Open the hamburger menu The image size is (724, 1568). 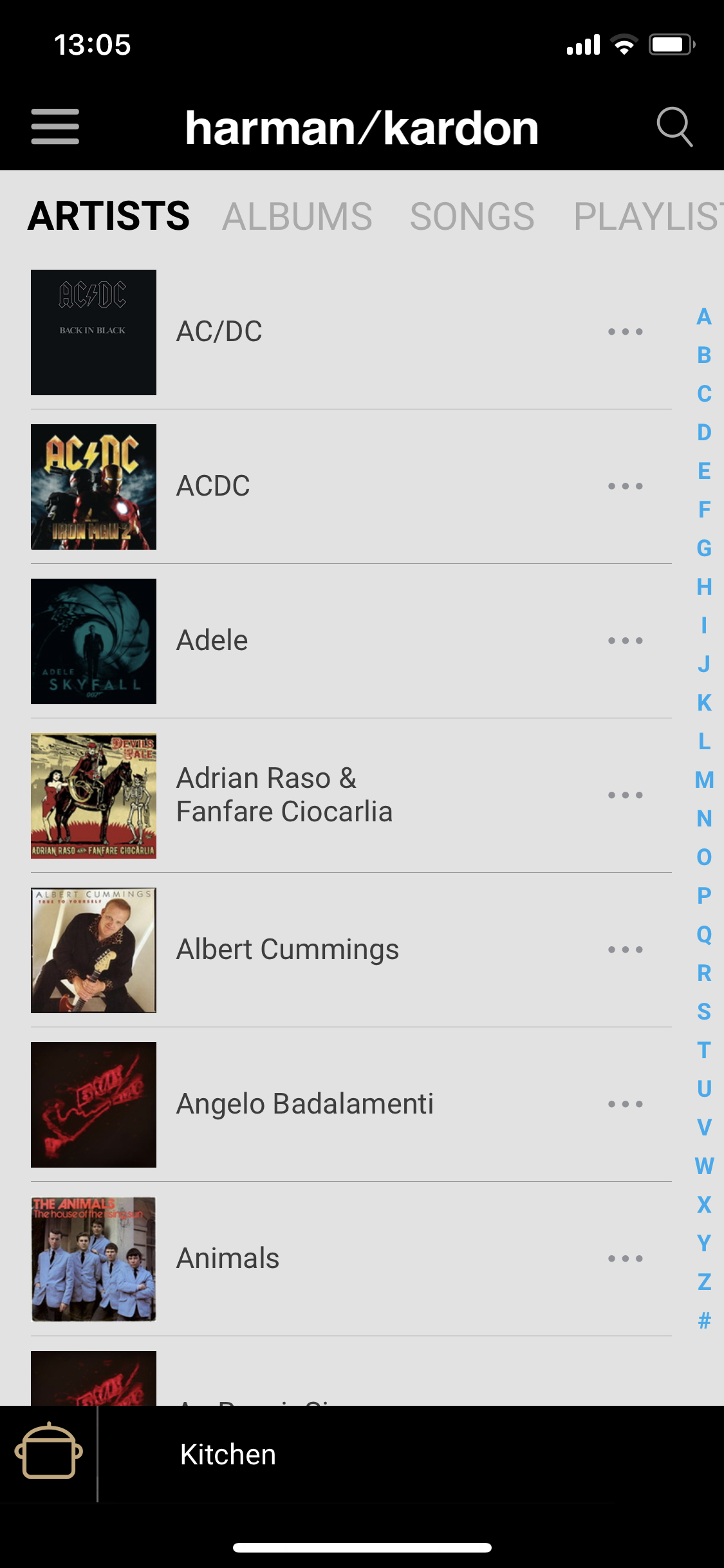[55, 126]
